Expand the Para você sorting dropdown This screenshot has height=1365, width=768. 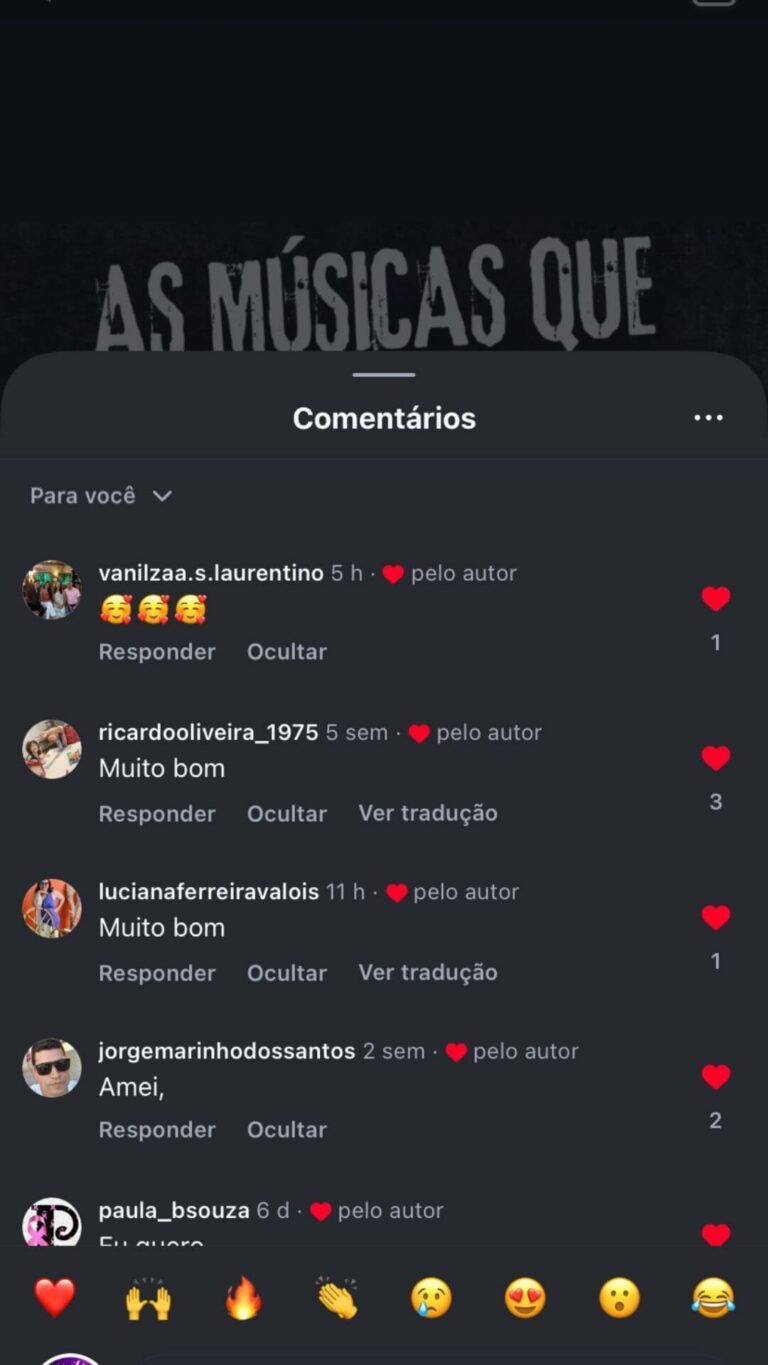(x=101, y=496)
